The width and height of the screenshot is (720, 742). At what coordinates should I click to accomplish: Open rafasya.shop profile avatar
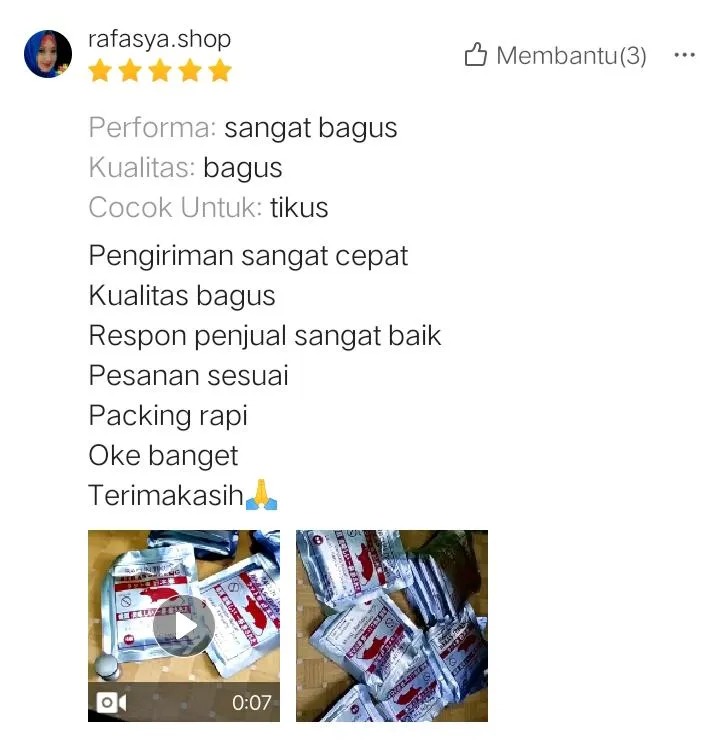point(47,54)
